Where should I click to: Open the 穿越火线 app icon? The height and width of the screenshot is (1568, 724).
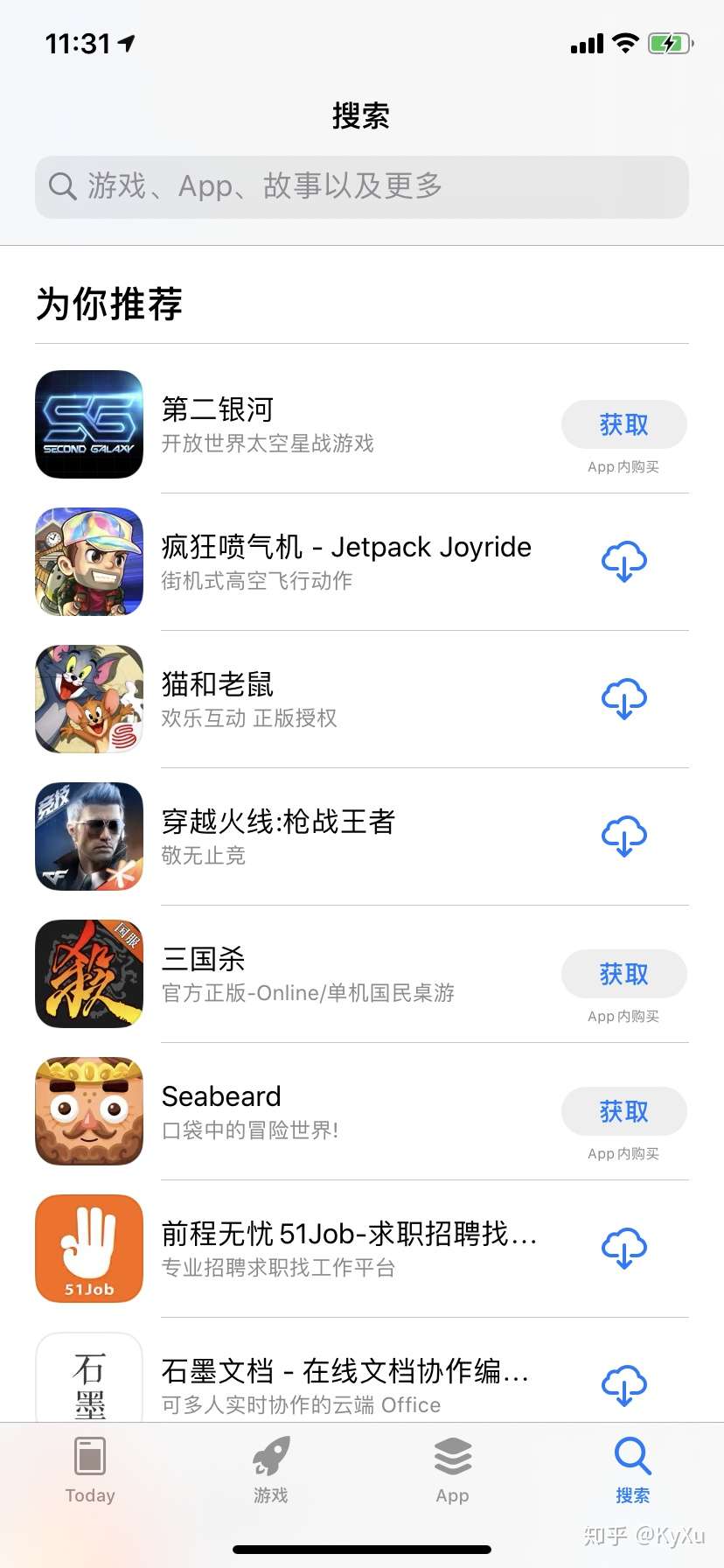point(88,836)
